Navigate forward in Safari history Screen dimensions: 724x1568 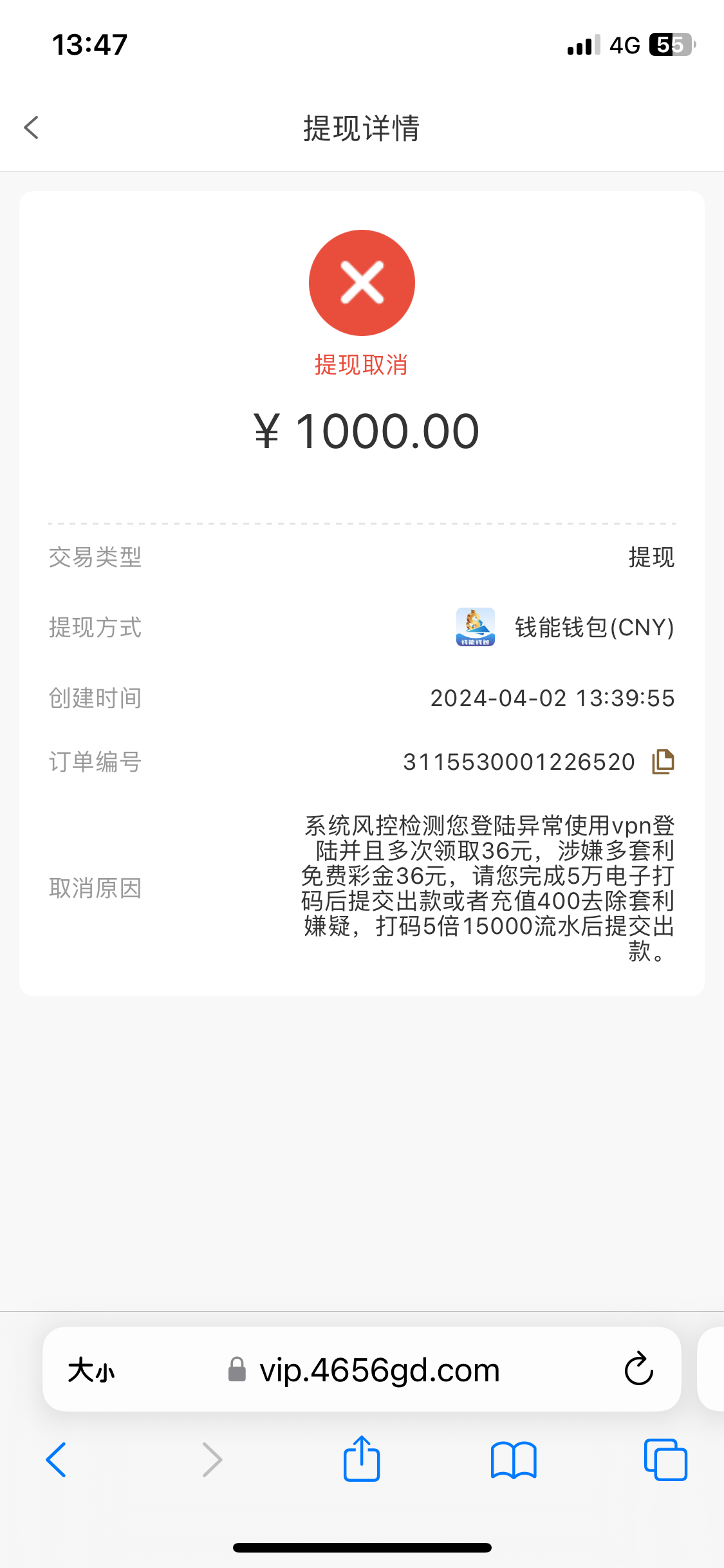(x=212, y=1460)
